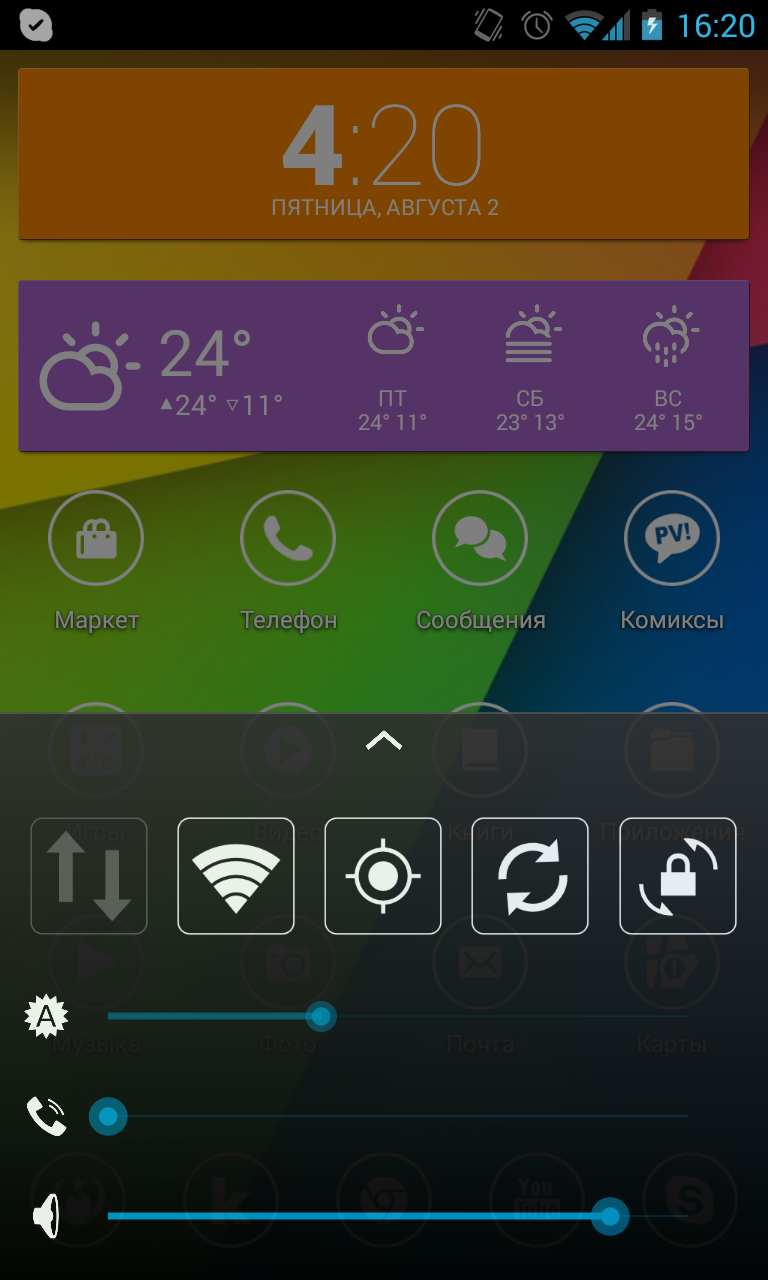Set media volume on the speaker slider
This screenshot has height=1280, width=768.
click(x=398, y=1217)
